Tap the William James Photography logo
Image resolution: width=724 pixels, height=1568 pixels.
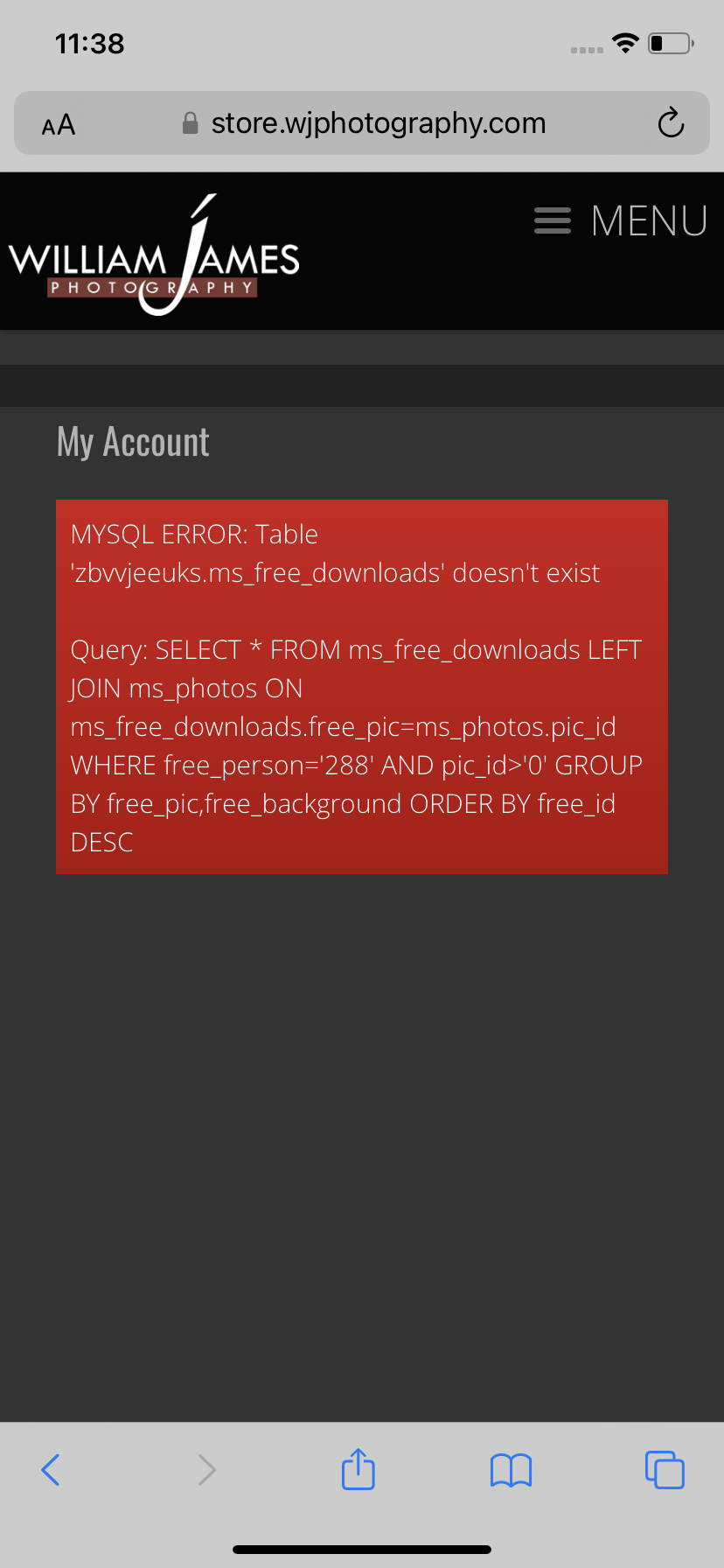(154, 255)
